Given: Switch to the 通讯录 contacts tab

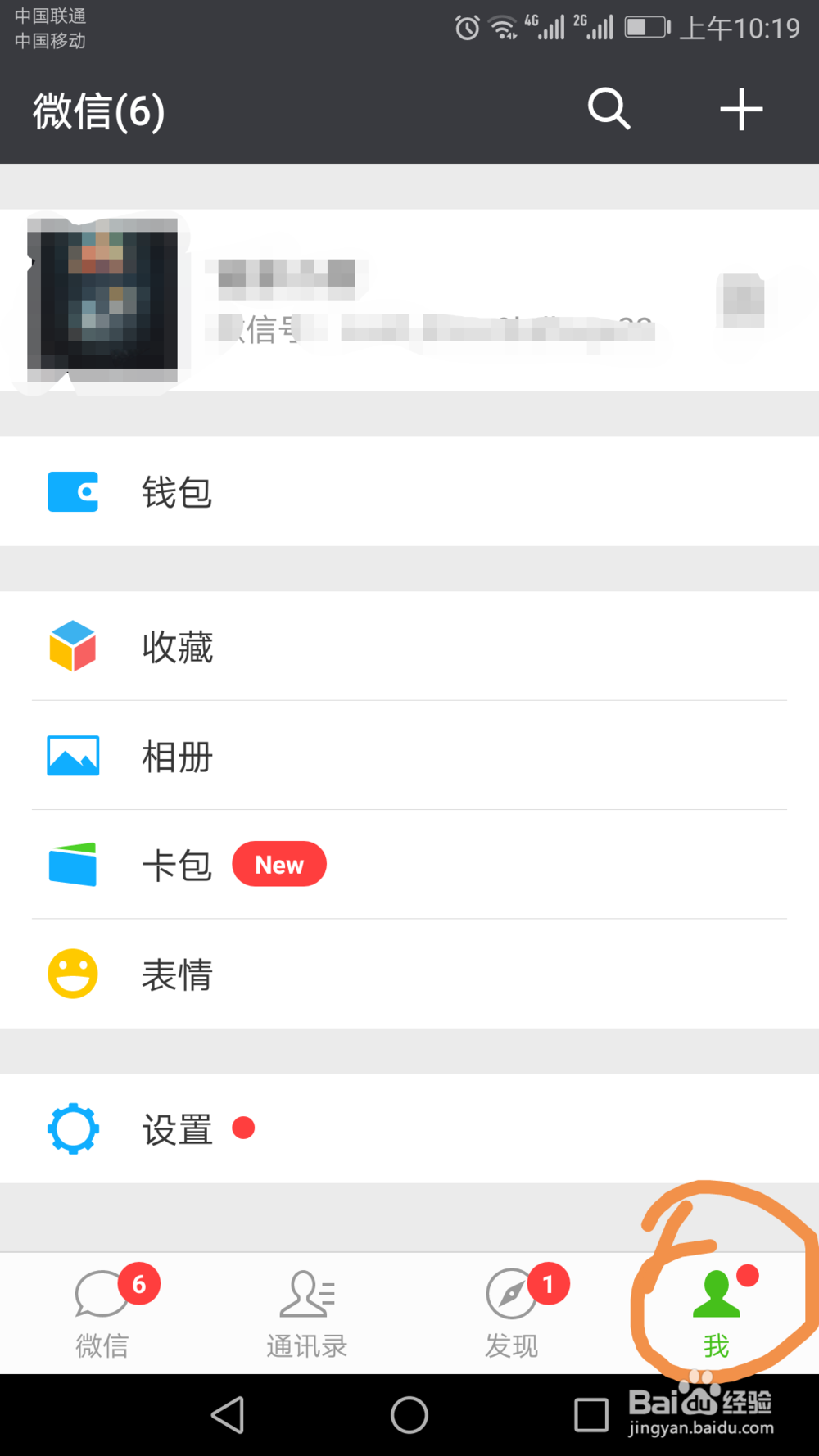Looking at the screenshot, I should click(307, 1313).
